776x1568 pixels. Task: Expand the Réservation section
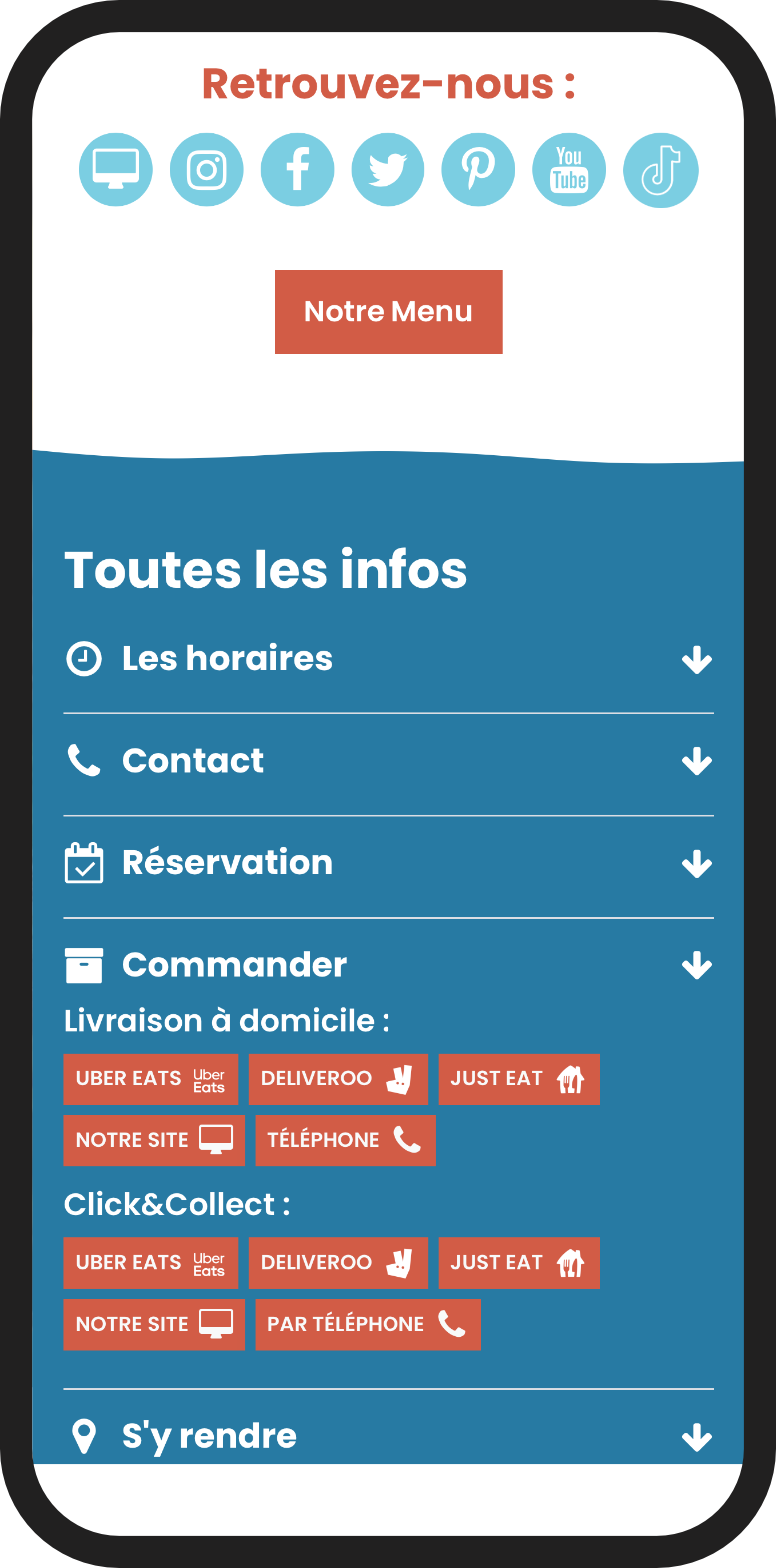[388, 863]
